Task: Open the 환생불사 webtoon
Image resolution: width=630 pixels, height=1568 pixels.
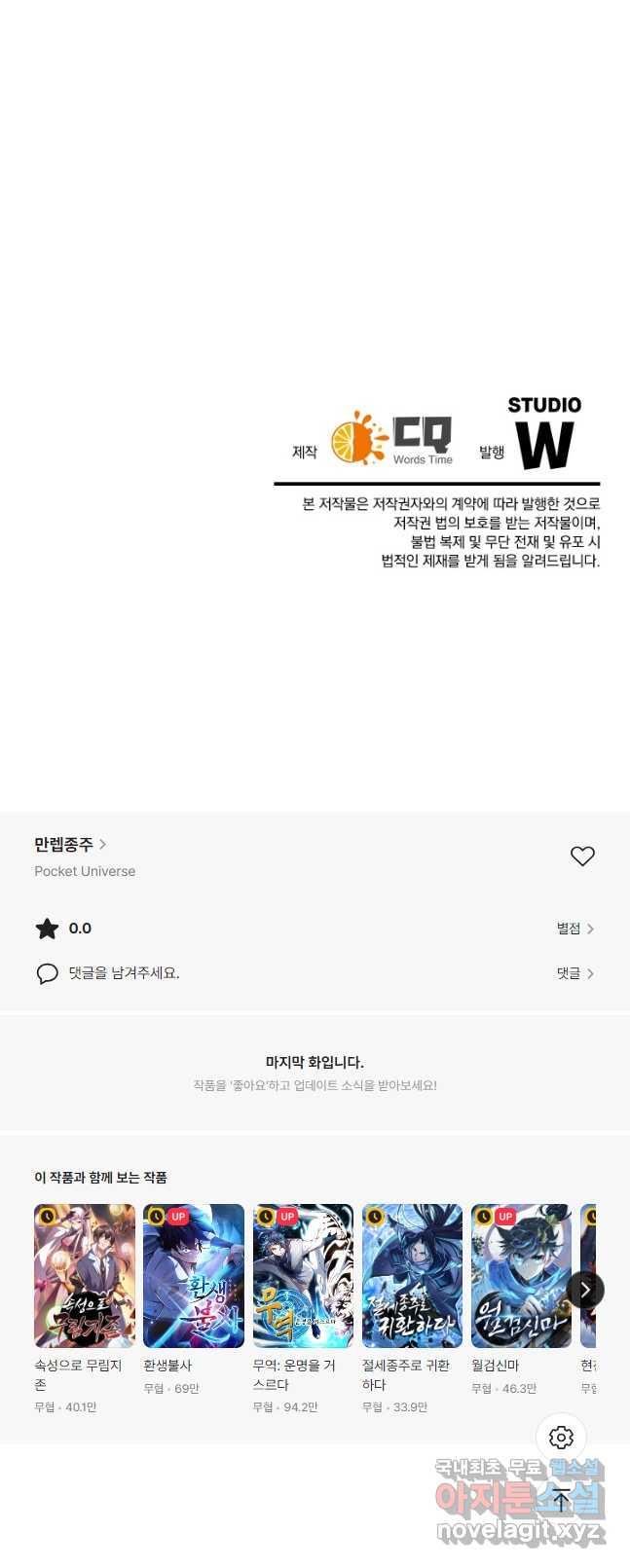Action: click(194, 1275)
